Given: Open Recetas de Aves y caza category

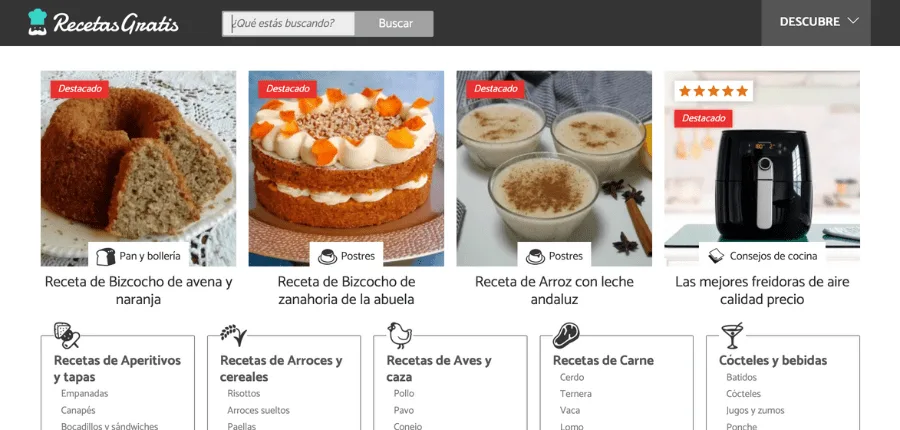Looking at the screenshot, I should pos(439,368).
